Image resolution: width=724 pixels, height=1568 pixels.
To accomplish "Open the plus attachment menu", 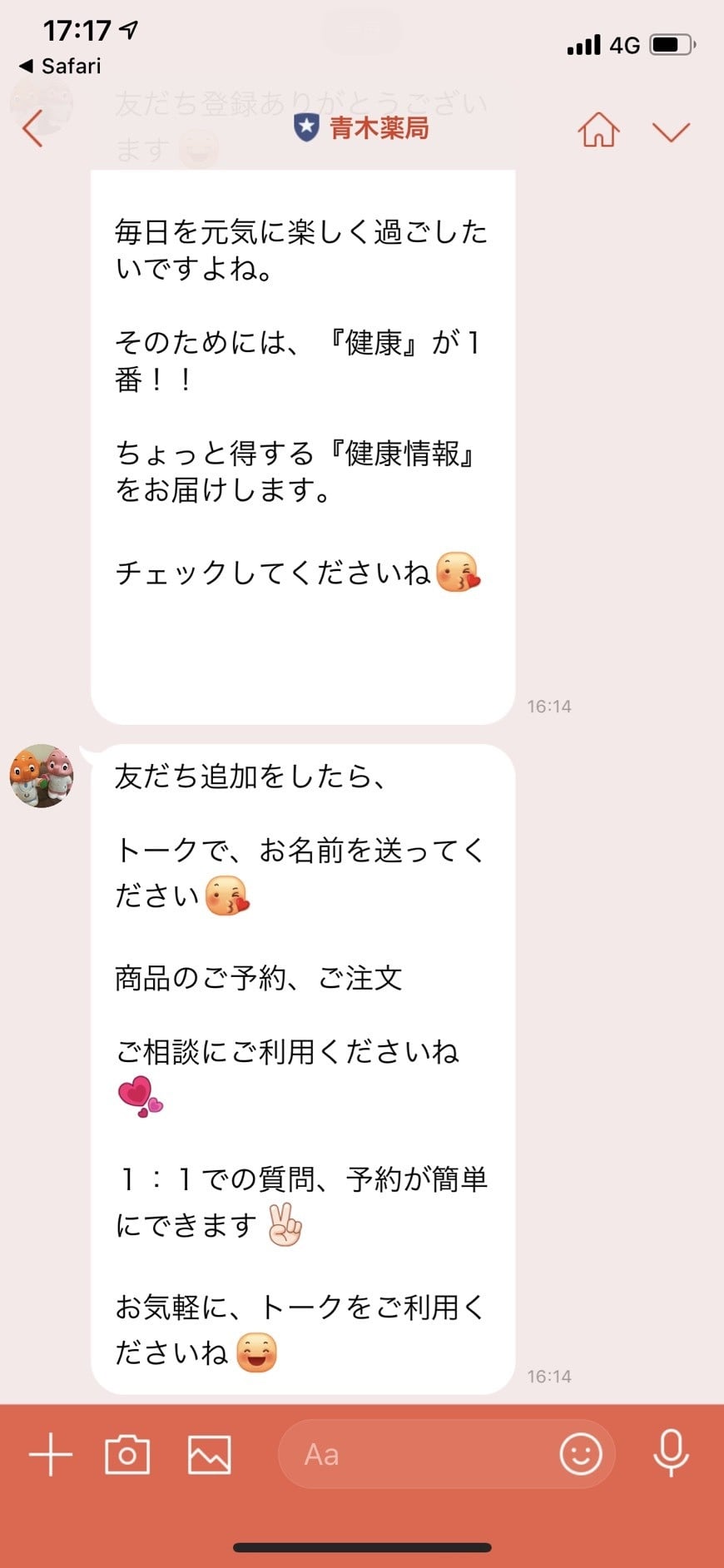I will click(x=51, y=1454).
